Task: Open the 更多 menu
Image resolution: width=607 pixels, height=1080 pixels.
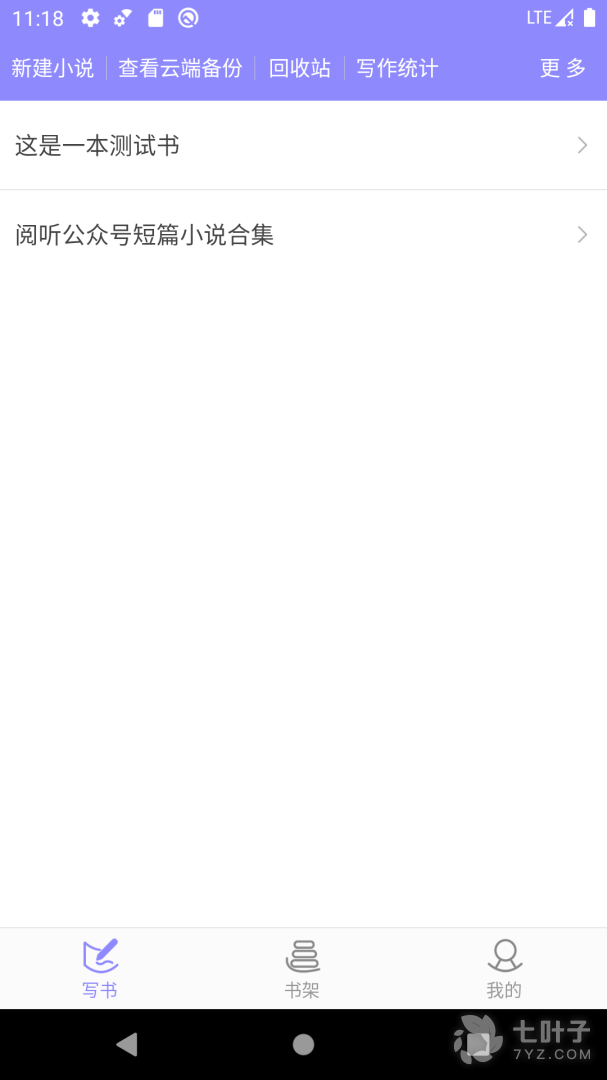Action: (562, 68)
